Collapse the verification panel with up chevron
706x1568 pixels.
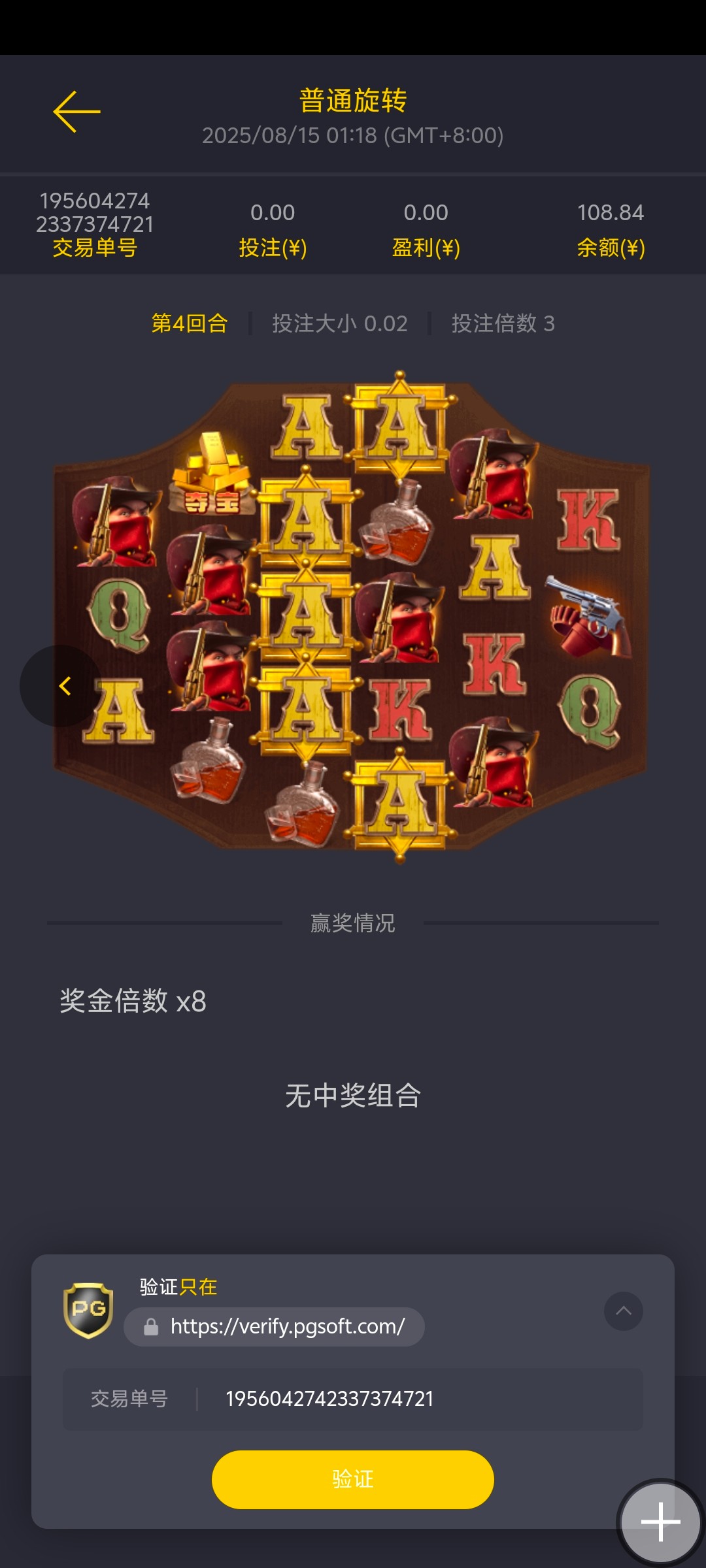(x=623, y=1311)
